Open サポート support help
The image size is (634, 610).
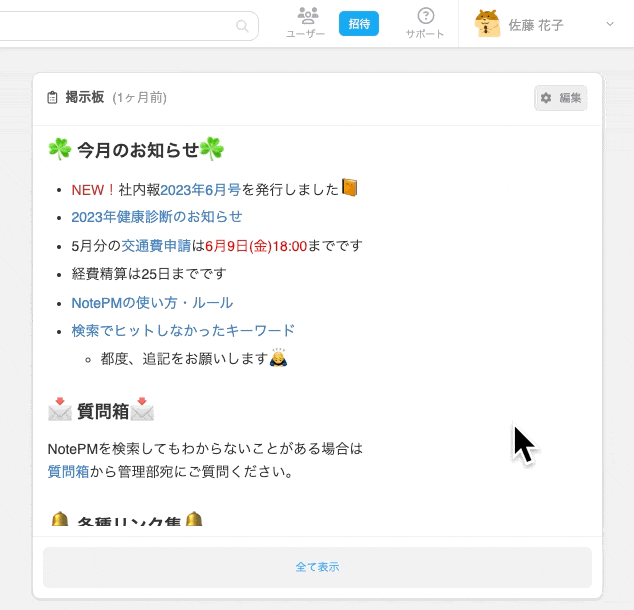(425, 23)
